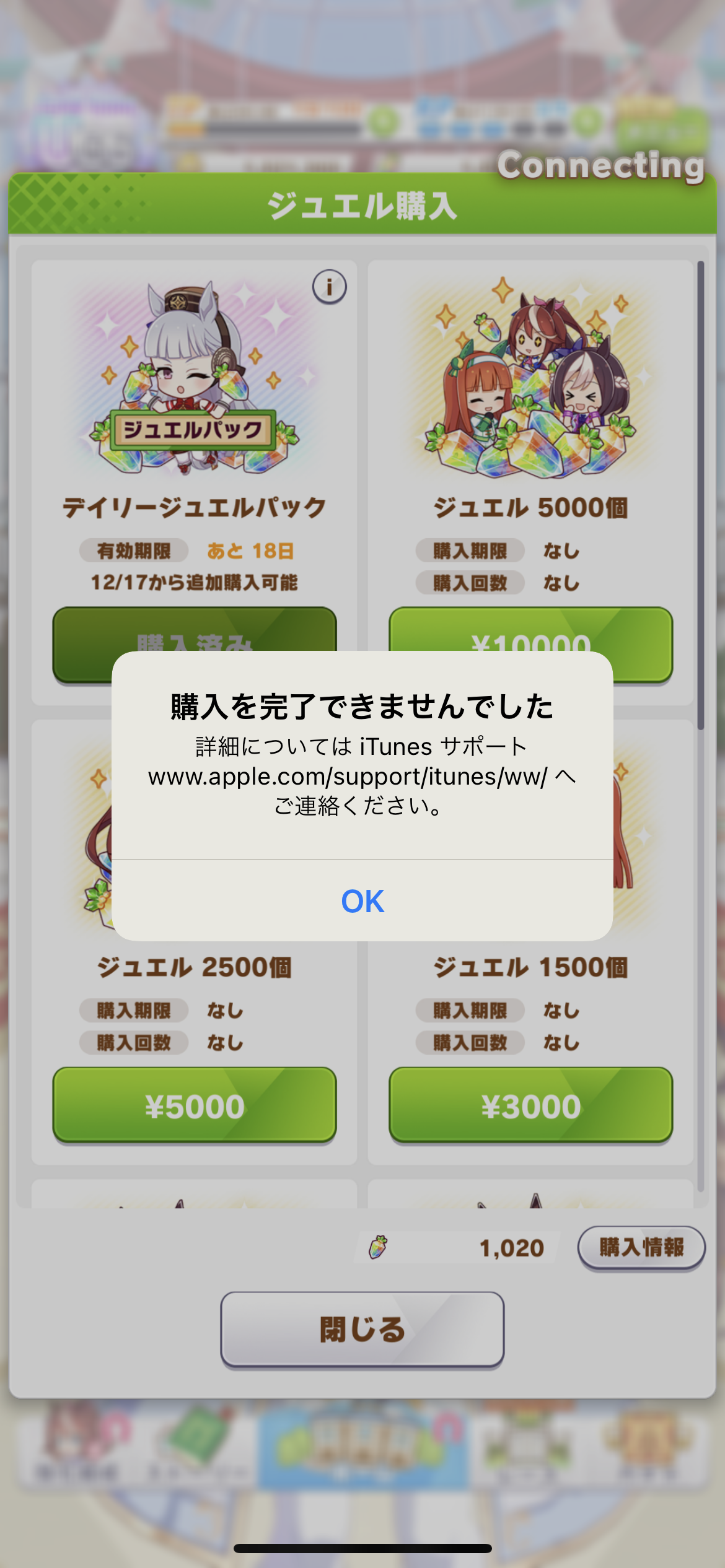The height and width of the screenshot is (1568, 725).
Task: Open the Daily Jewel Pack info icon
Action: [x=329, y=287]
